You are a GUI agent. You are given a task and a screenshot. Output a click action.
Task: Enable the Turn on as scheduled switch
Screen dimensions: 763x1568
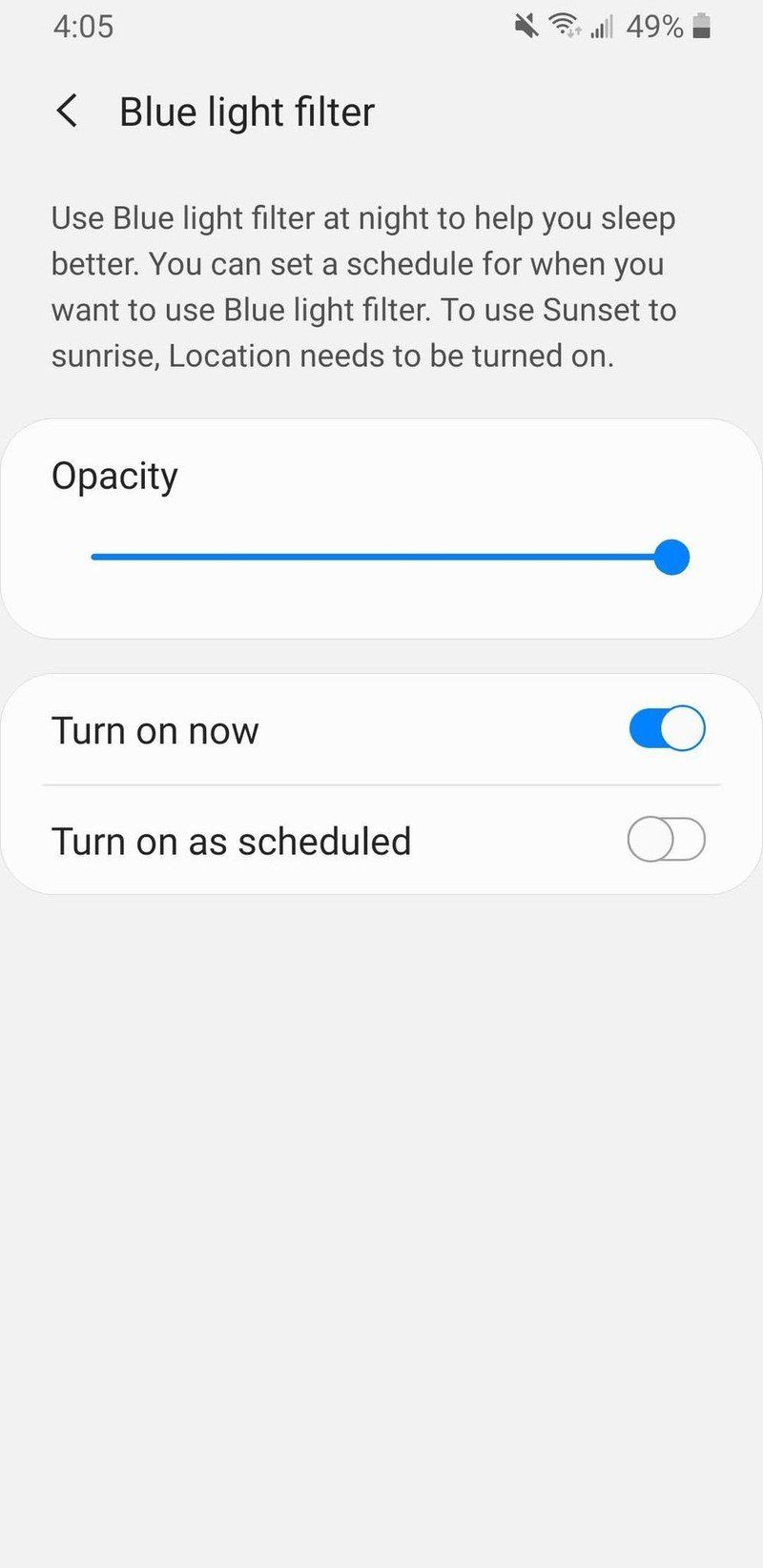tap(666, 840)
